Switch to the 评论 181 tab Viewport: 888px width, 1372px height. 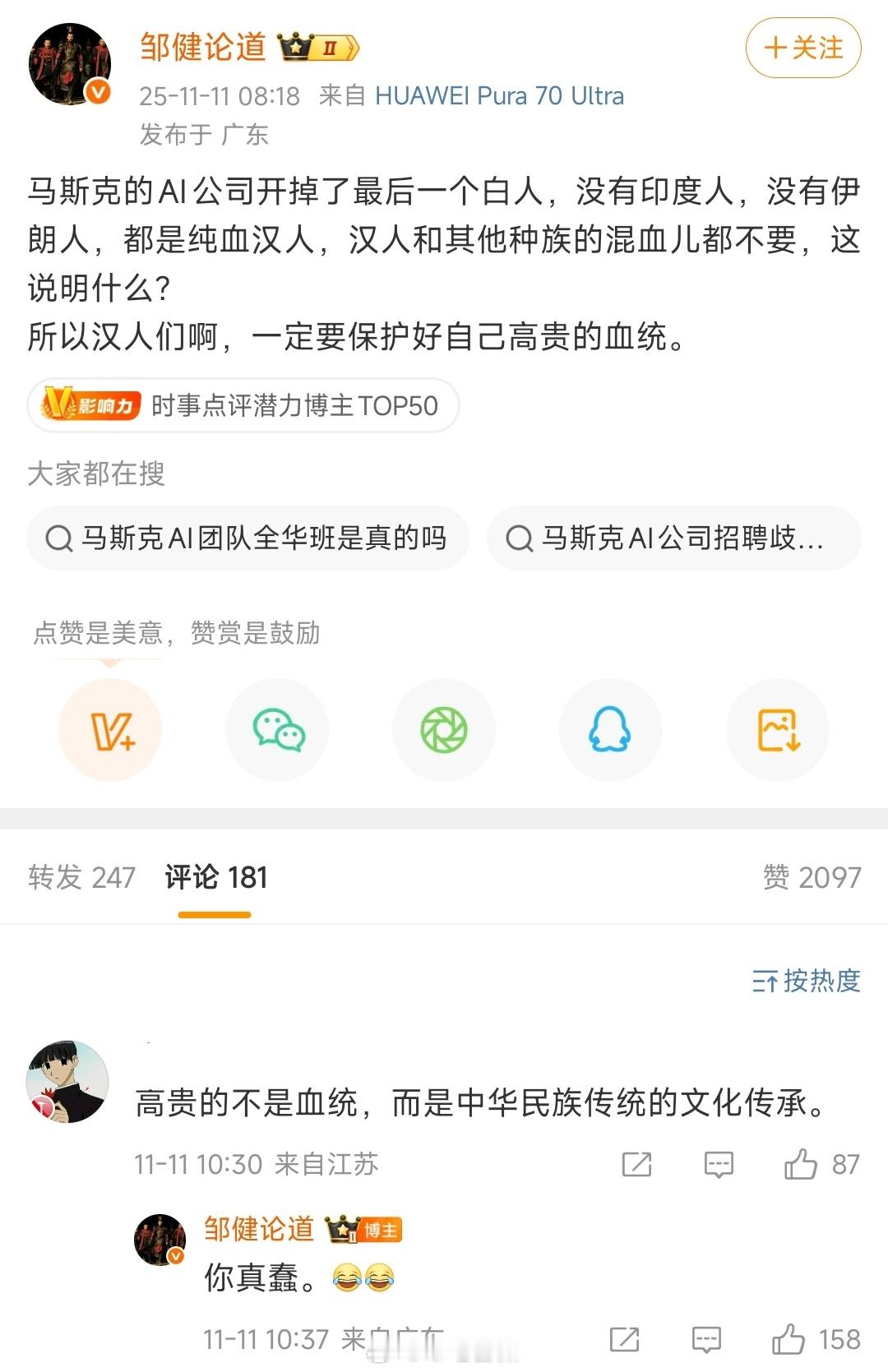point(214,877)
